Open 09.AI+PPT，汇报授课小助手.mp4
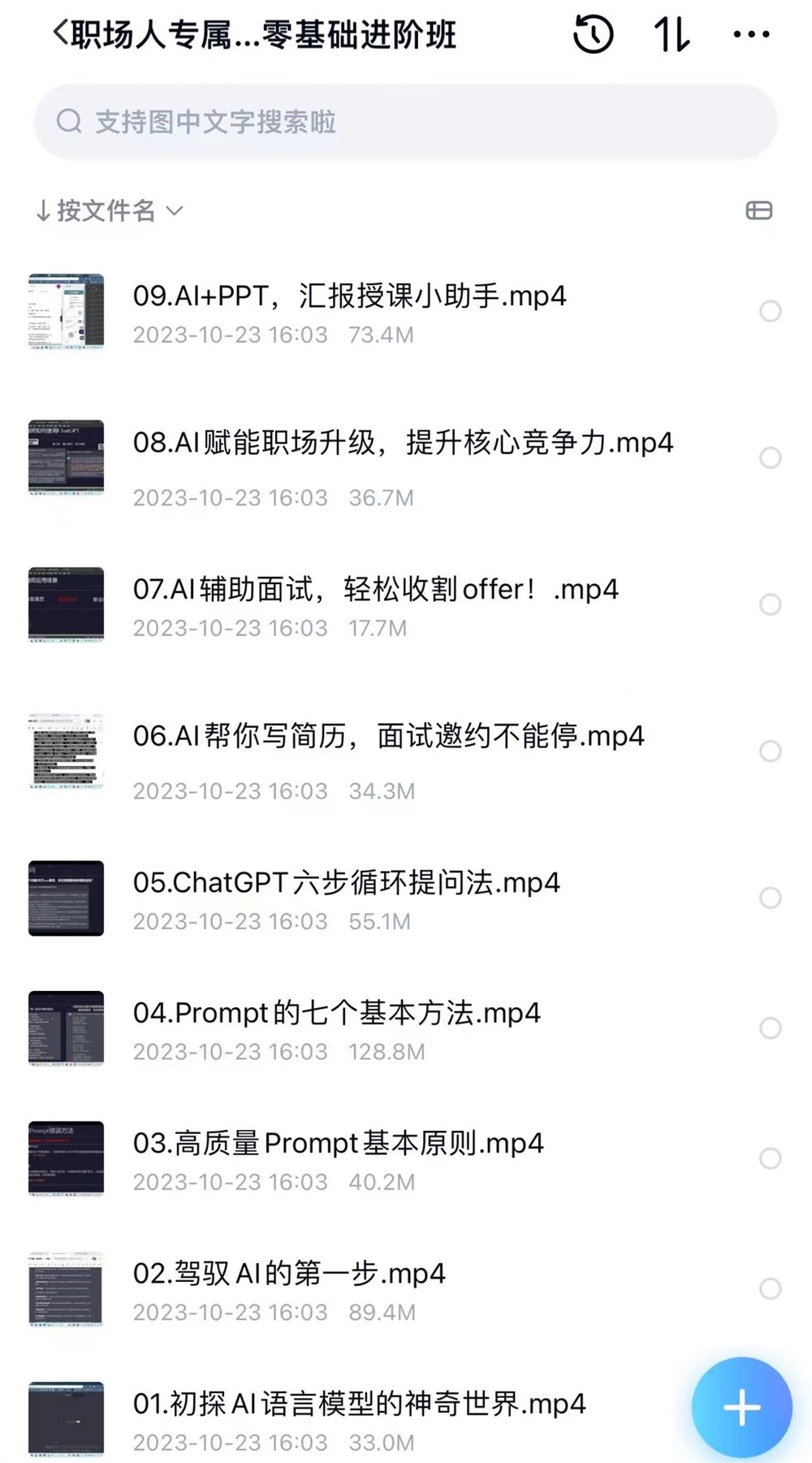 (349, 296)
